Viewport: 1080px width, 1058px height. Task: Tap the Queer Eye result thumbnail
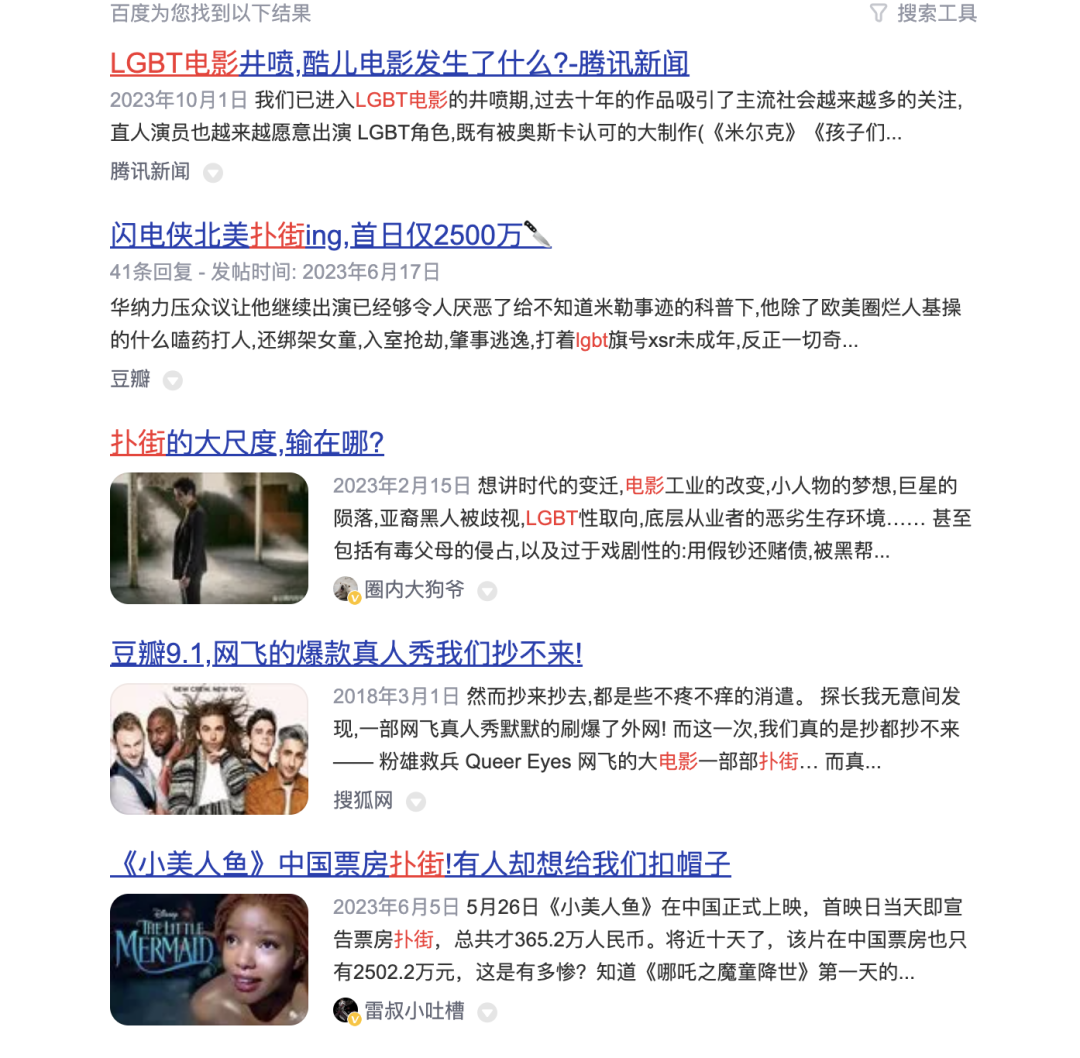209,749
